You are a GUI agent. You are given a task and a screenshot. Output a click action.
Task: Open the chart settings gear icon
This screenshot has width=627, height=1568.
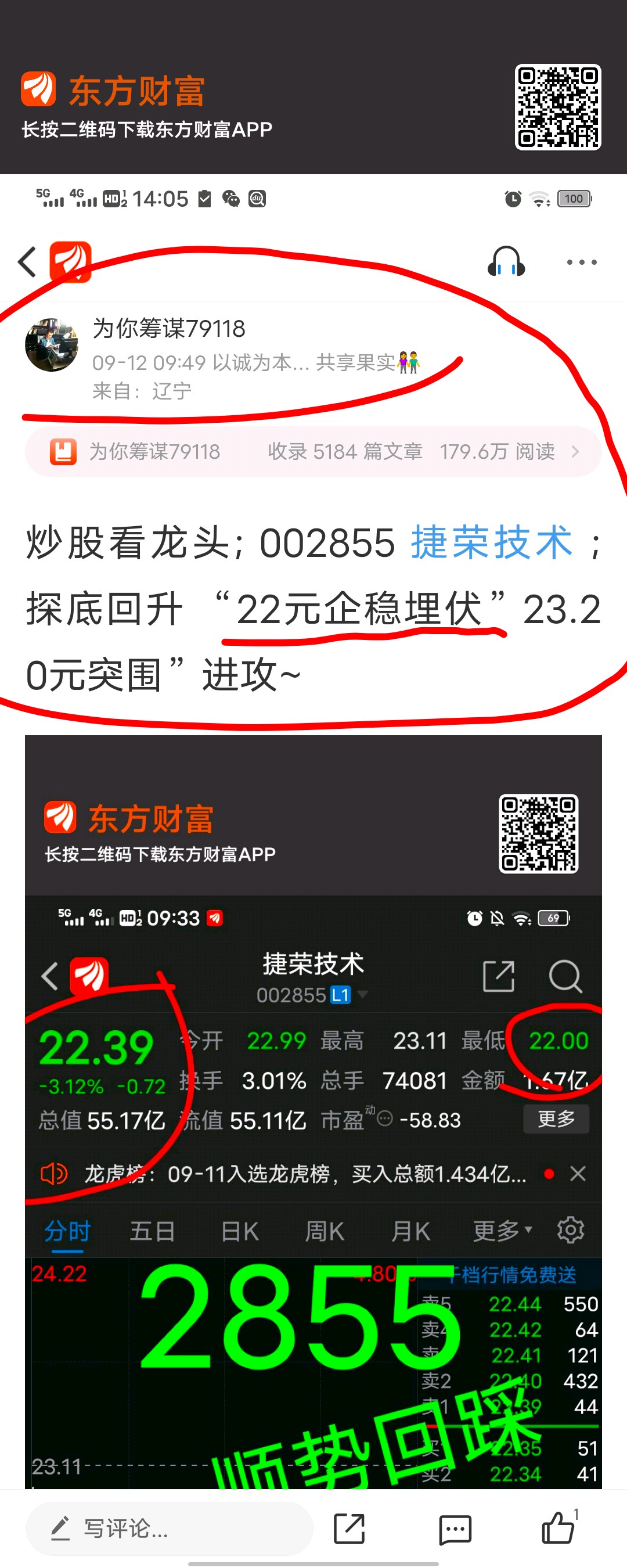click(570, 1230)
